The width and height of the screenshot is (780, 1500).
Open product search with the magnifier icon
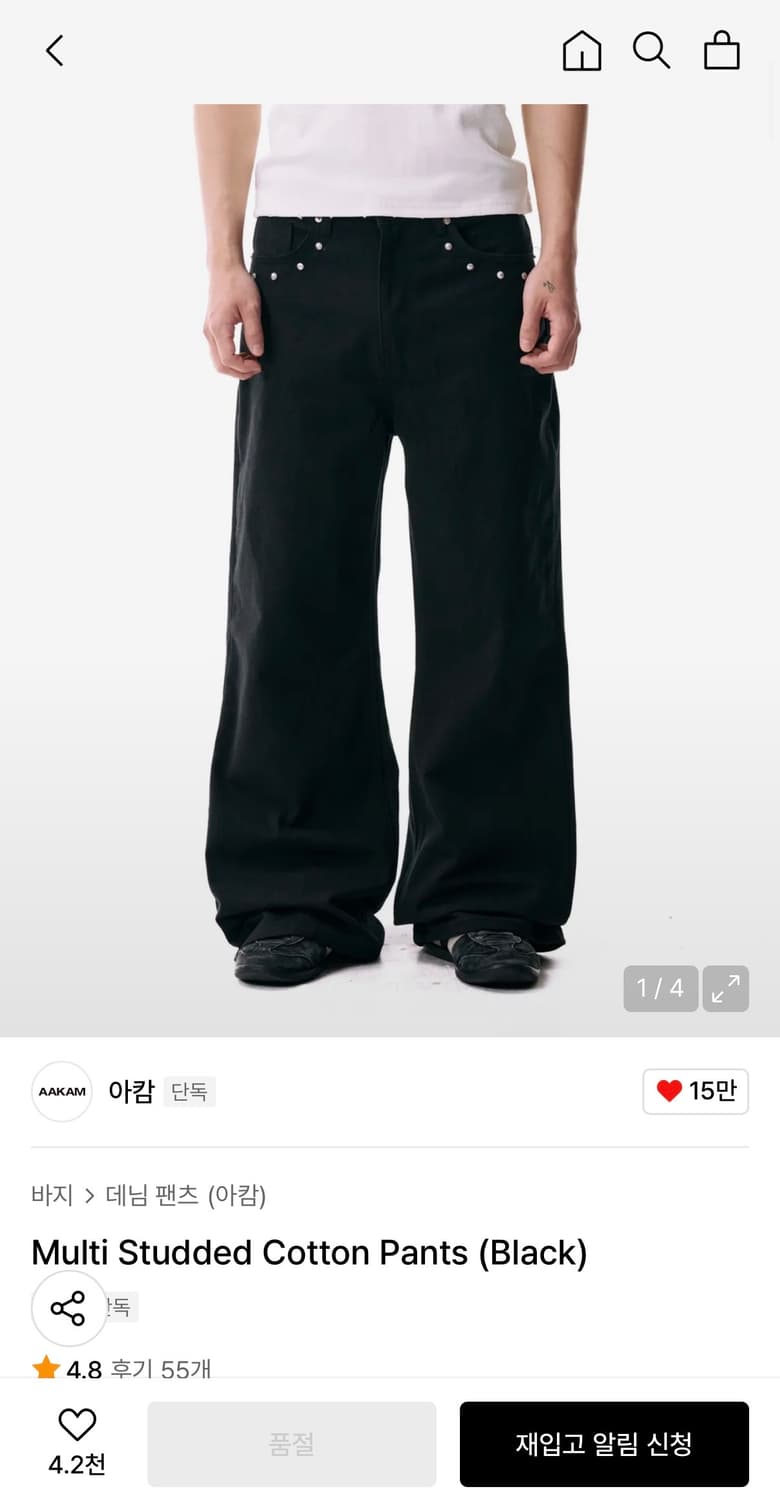pyautogui.click(x=652, y=50)
